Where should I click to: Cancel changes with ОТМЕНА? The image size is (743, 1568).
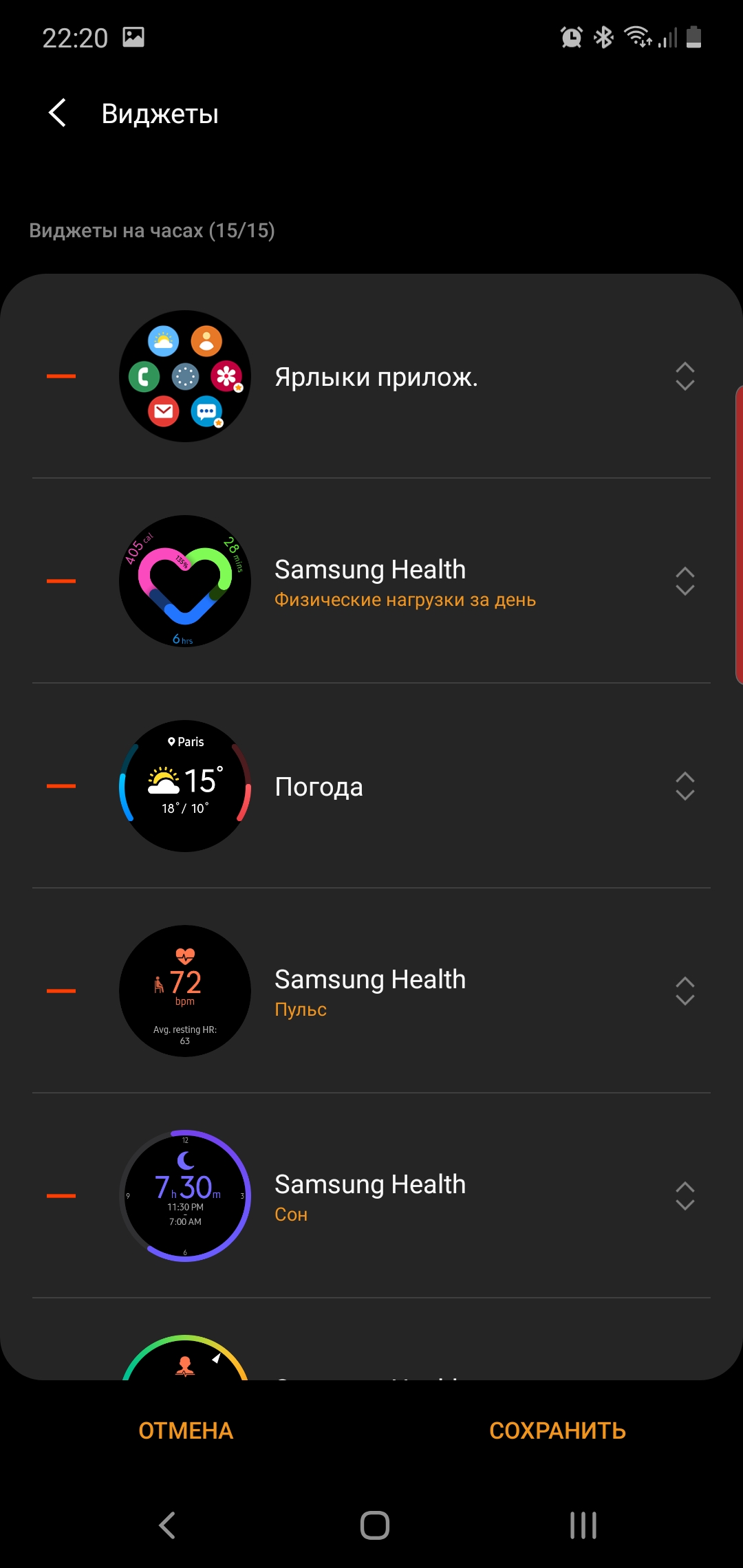[x=186, y=1431]
